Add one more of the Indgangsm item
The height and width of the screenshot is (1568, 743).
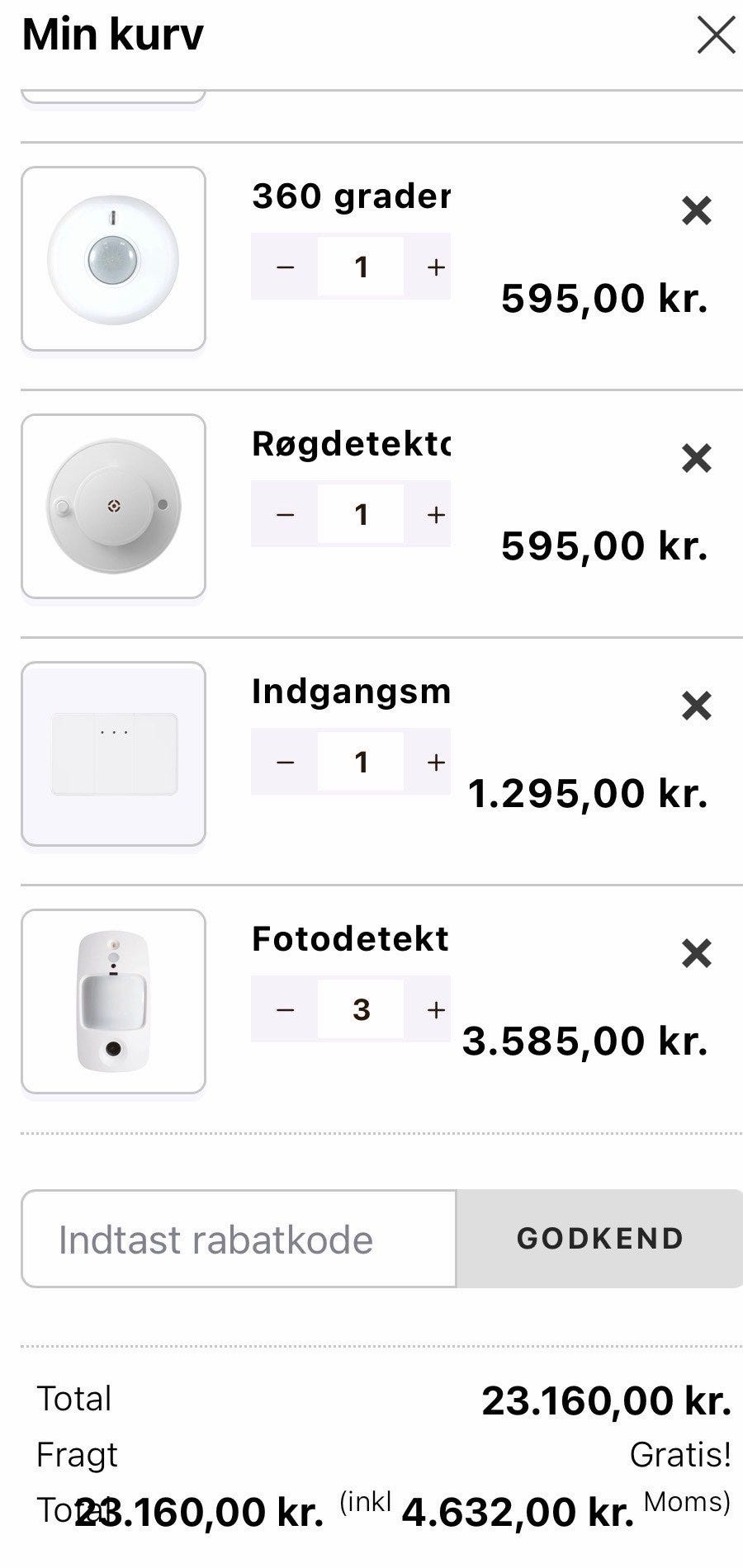(x=436, y=762)
